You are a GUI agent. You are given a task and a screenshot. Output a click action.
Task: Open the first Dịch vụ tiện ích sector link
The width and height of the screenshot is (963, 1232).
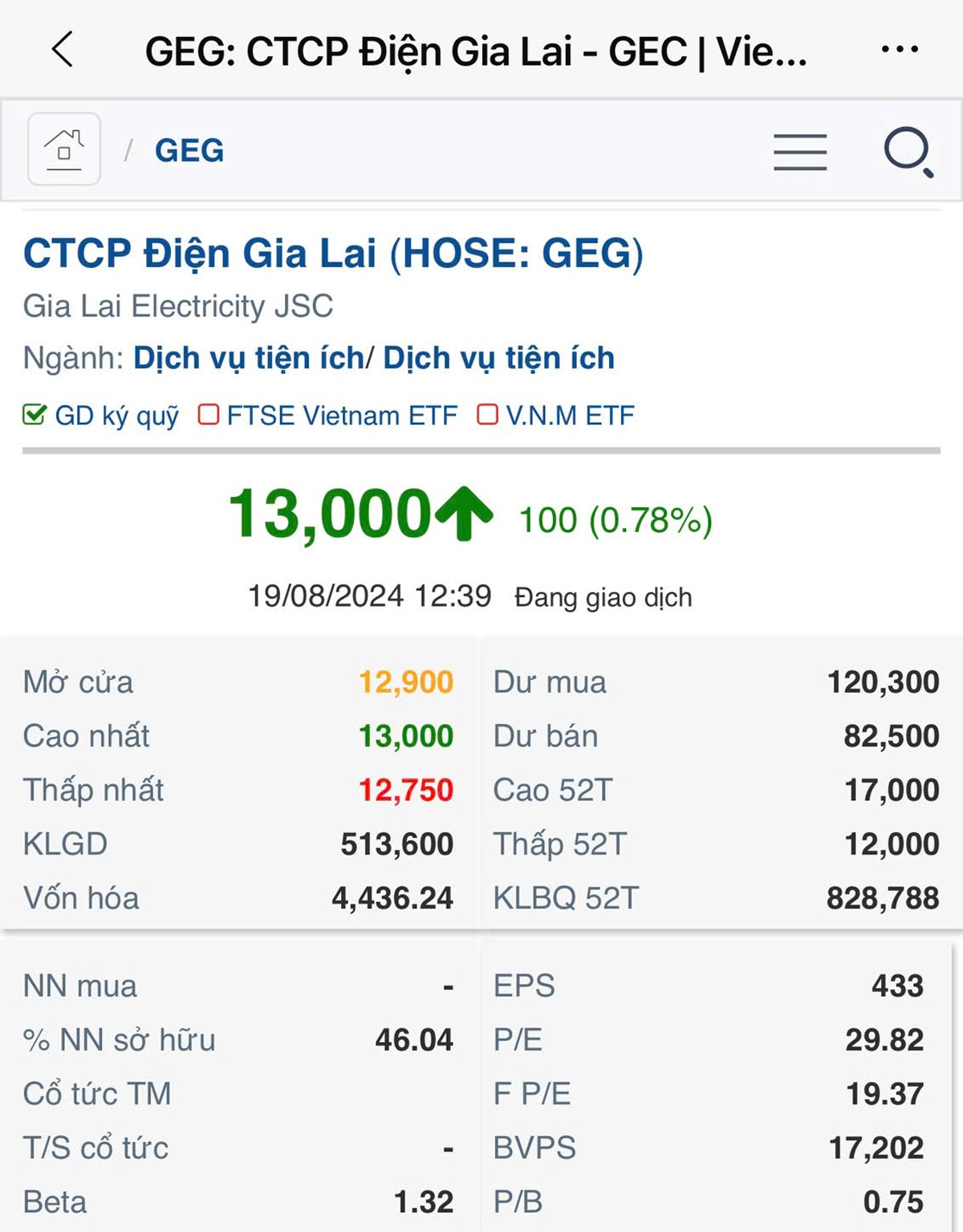click(249, 358)
